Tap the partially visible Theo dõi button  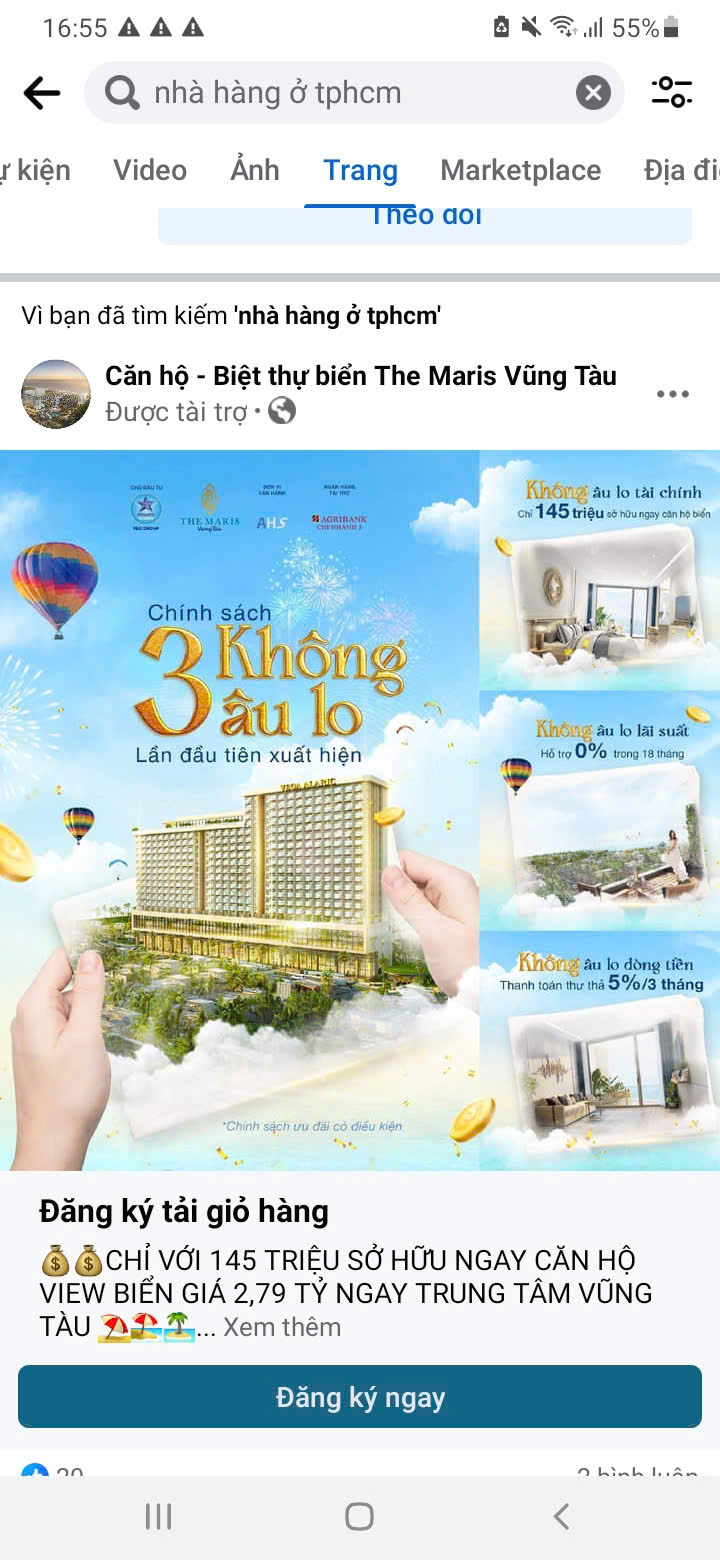[425, 220]
